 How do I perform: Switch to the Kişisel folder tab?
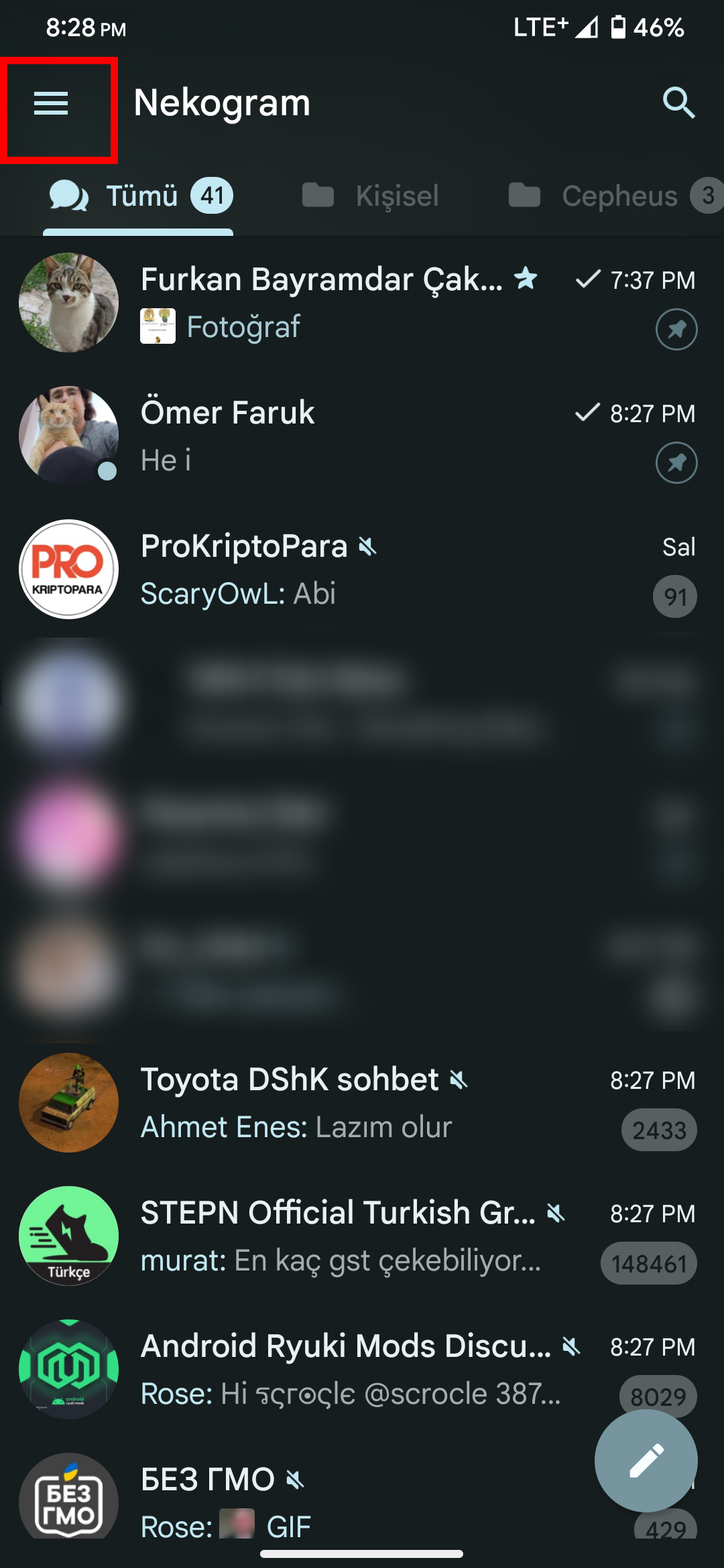pos(371,197)
